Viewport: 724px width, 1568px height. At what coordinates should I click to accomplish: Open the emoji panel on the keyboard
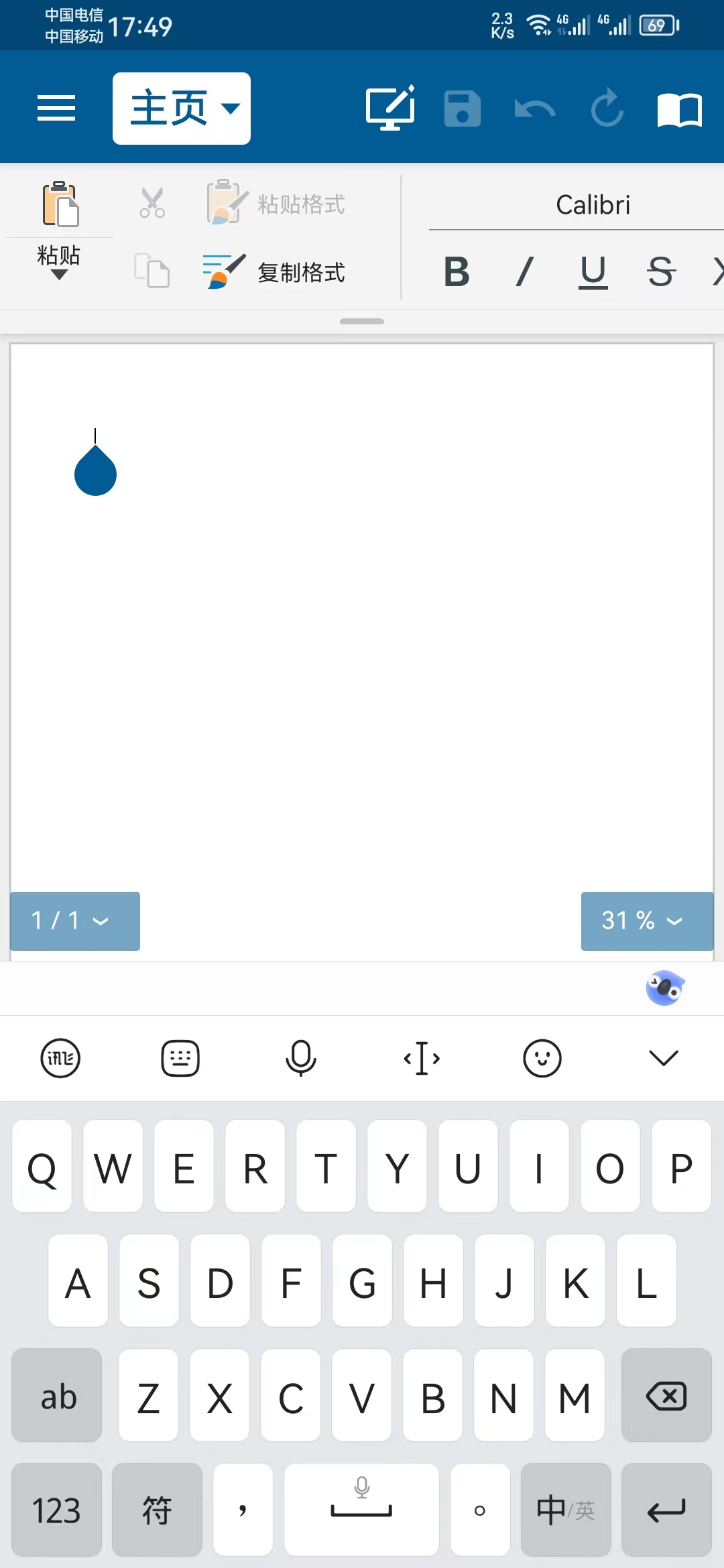tap(543, 1058)
